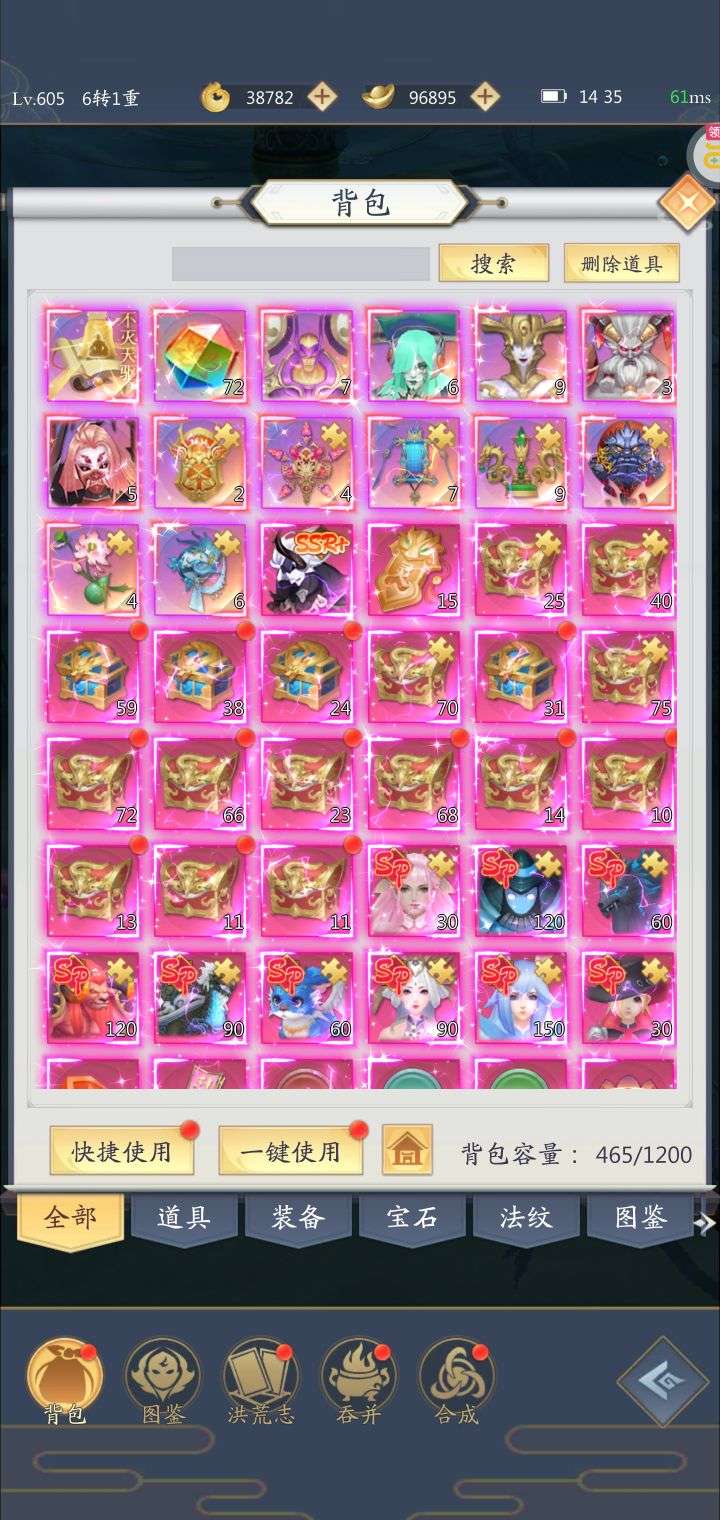Viewport: 720px width, 1520px height.
Task: Tap the 搜索 search button
Action: click(x=493, y=263)
